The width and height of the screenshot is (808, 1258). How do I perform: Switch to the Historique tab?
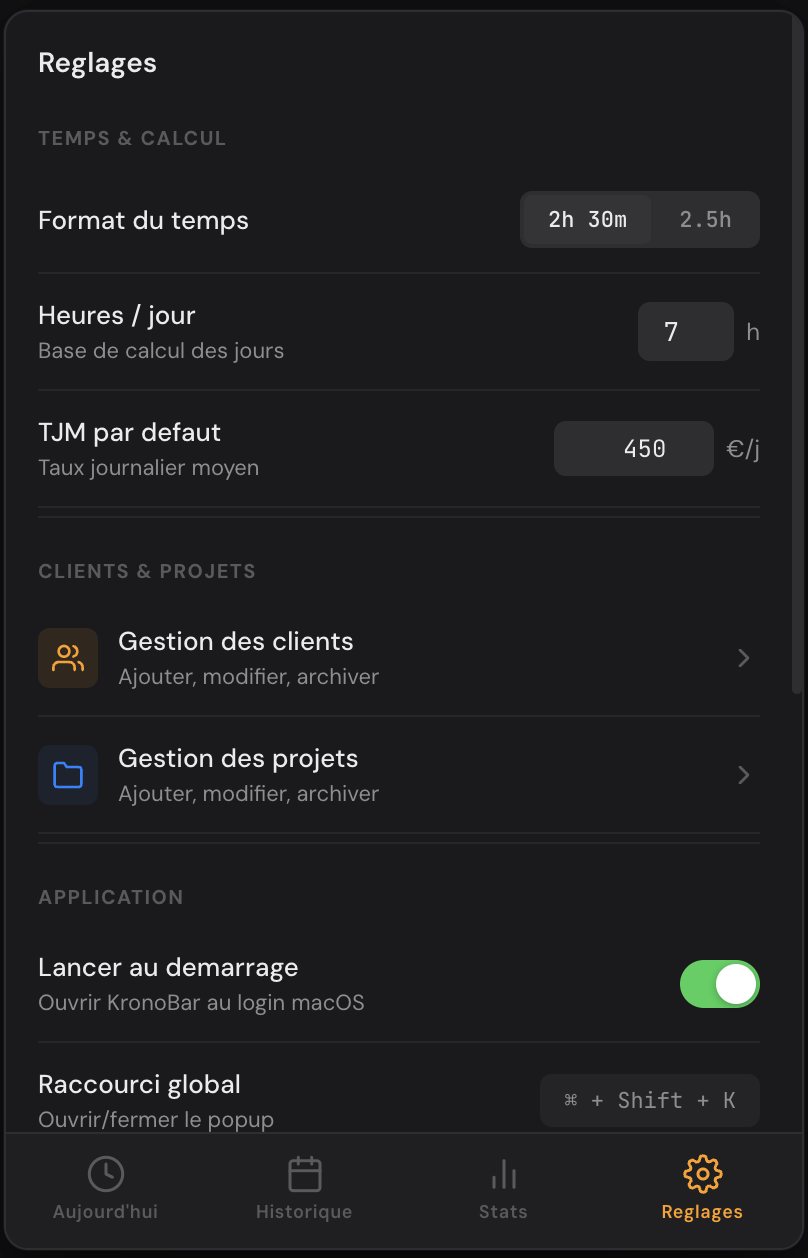tap(303, 1190)
